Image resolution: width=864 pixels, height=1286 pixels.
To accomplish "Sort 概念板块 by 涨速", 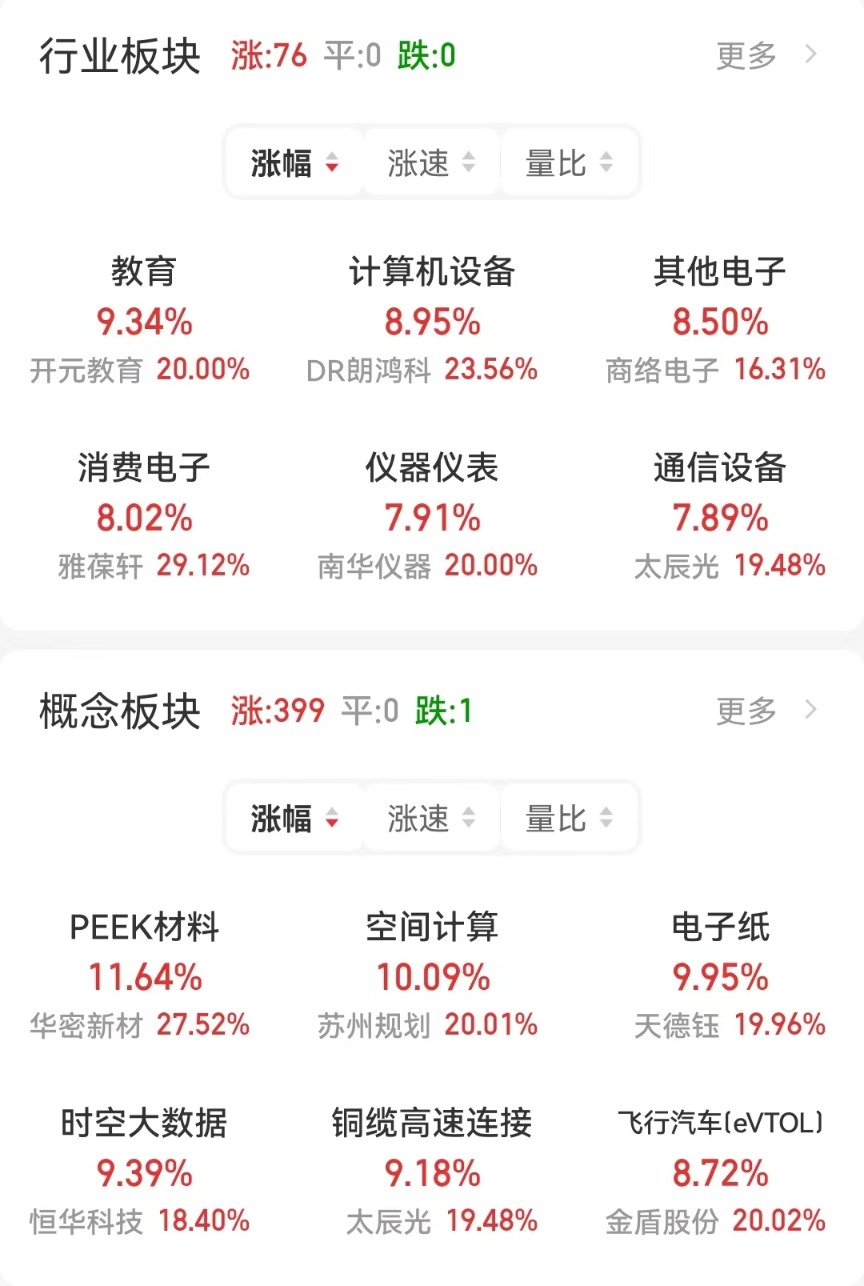I will point(431,819).
